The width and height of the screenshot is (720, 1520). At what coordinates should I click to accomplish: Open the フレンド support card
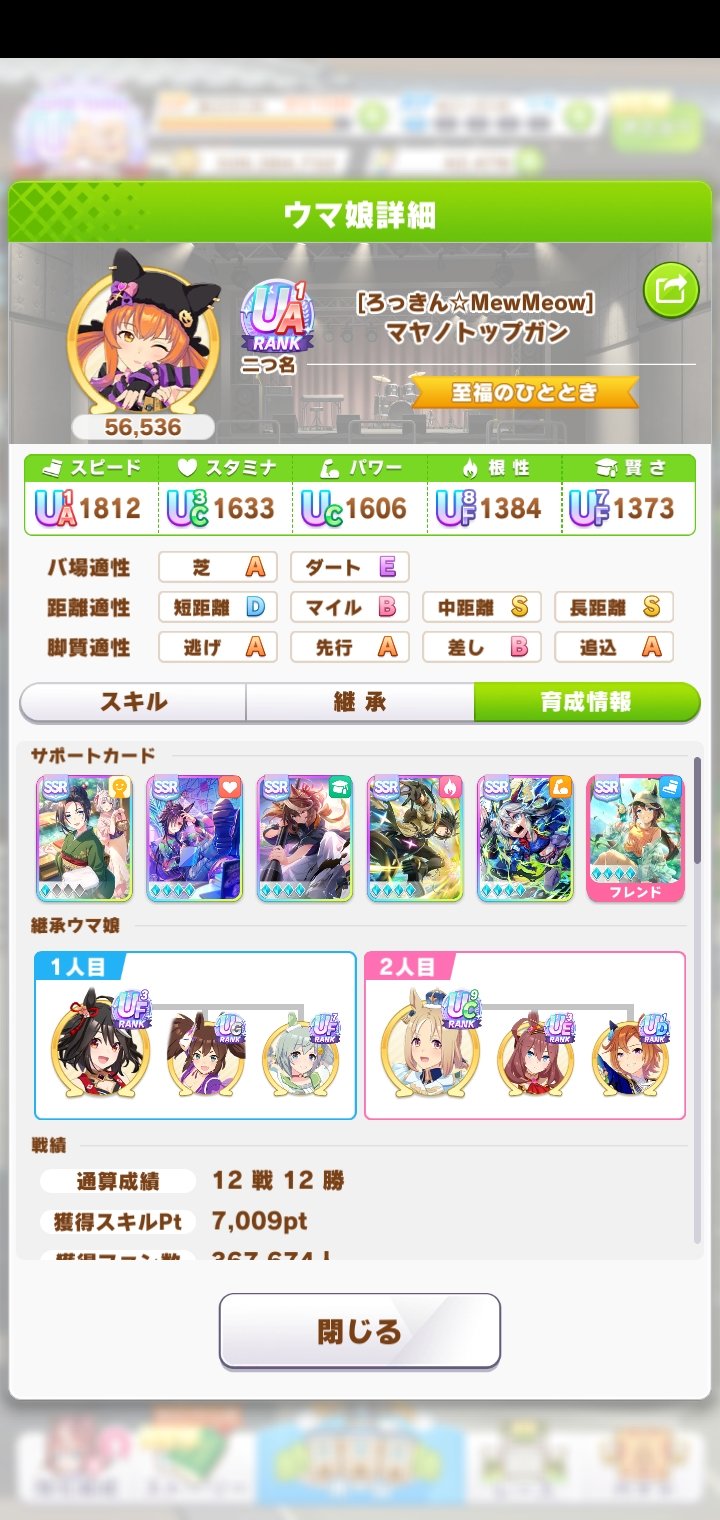pyautogui.click(x=636, y=838)
